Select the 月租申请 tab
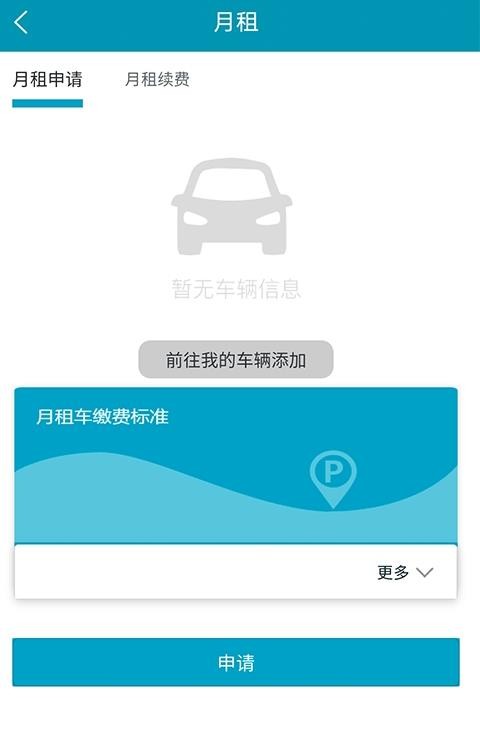Image resolution: width=480 pixels, height=748 pixels. click(x=47, y=79)
